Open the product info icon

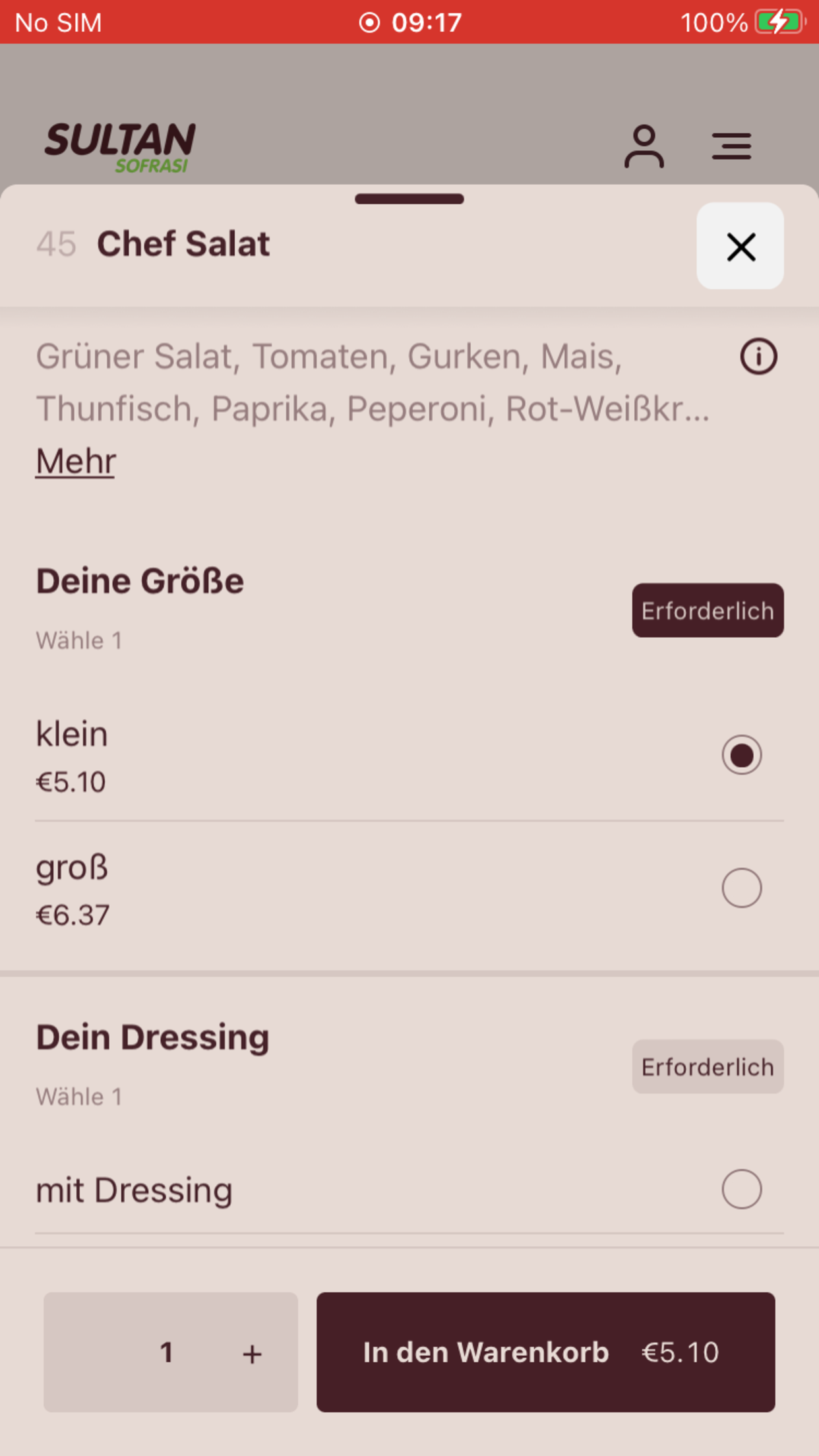coord(758,357)
